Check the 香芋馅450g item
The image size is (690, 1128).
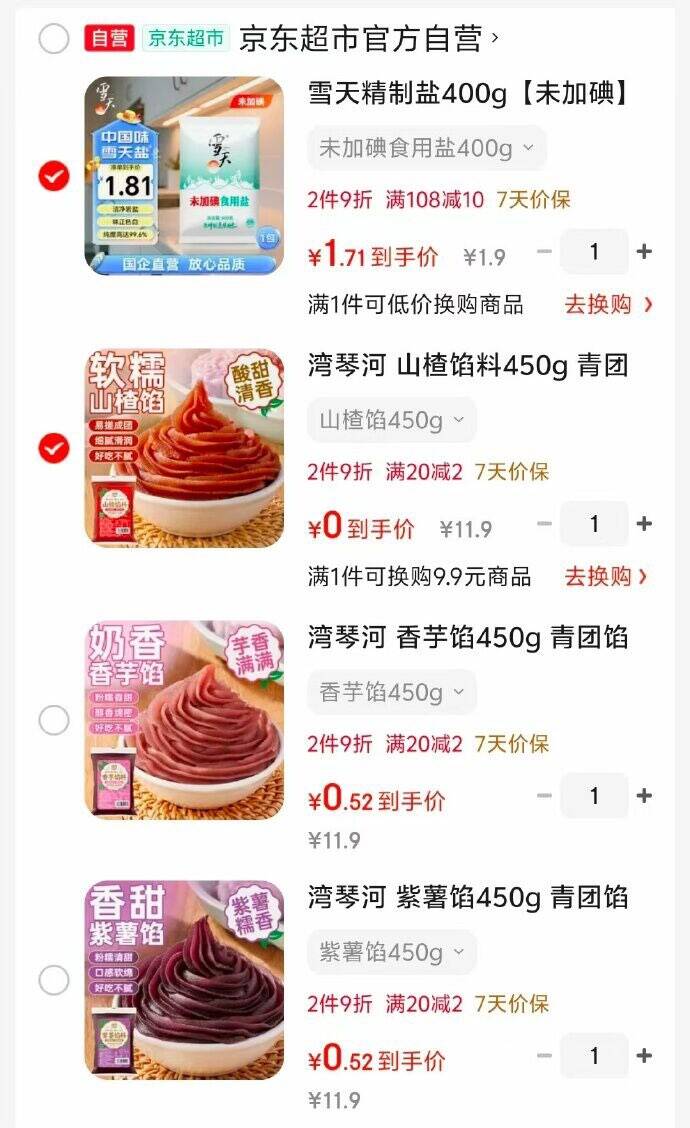click(54, 720)
